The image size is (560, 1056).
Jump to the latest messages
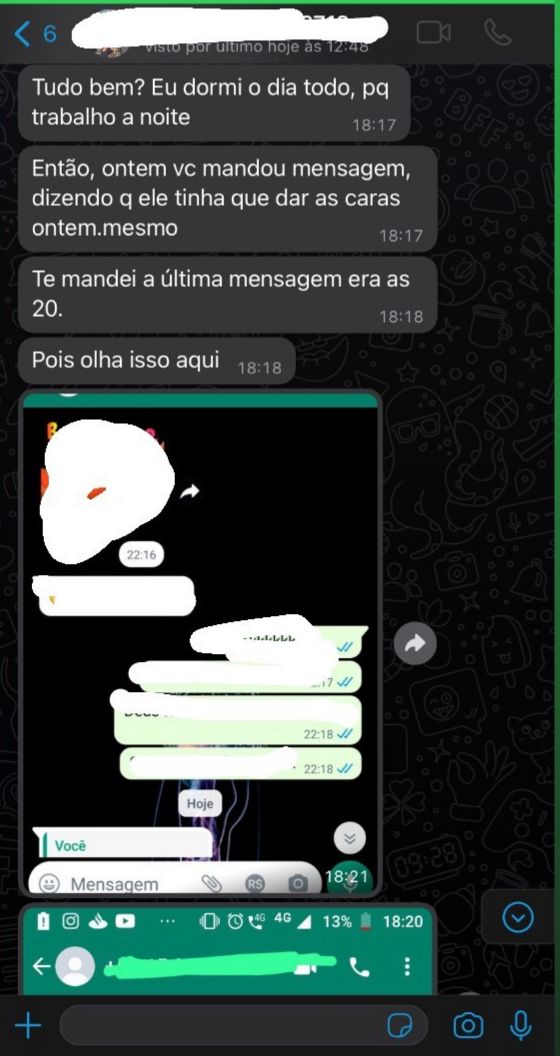click(x=518, y=917)
